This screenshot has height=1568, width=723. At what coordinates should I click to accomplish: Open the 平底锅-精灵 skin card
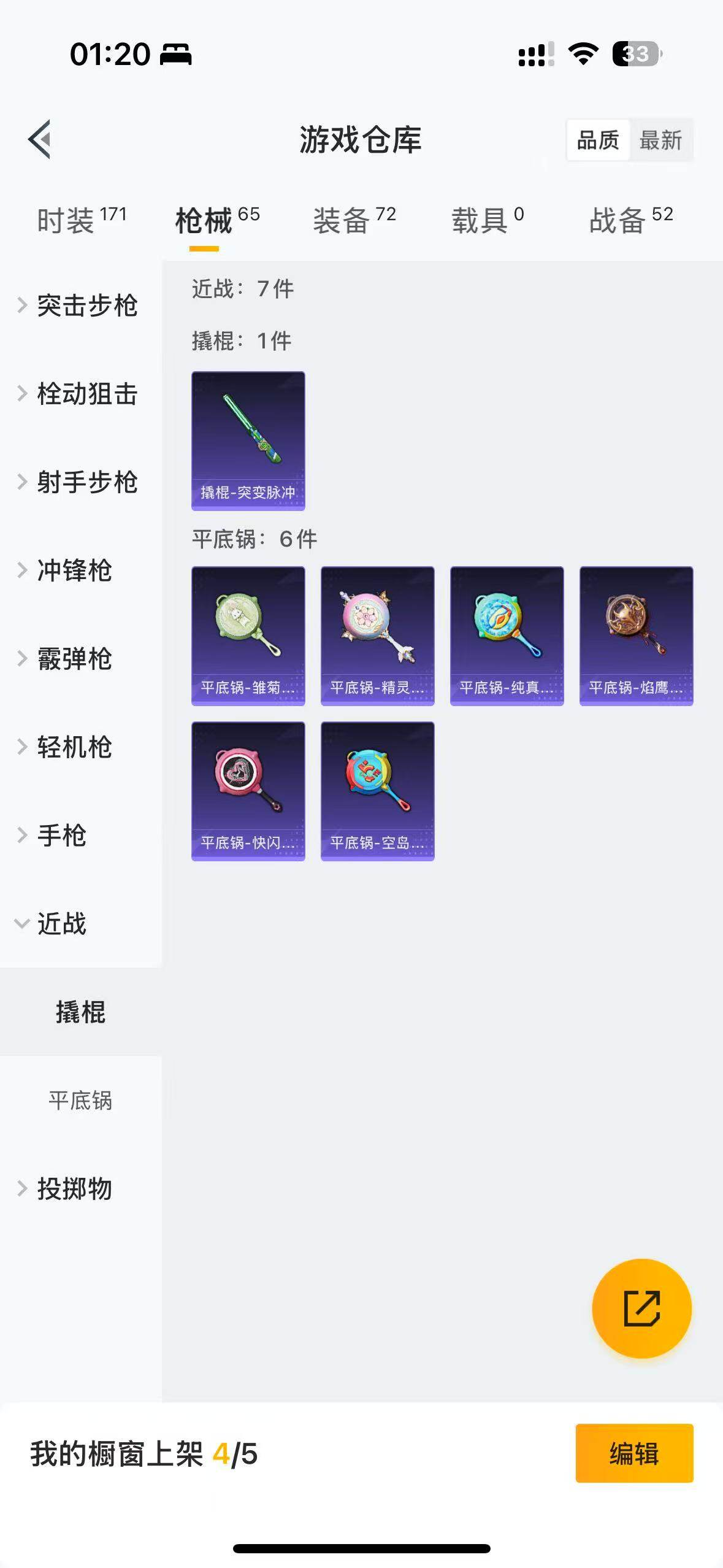(377, 636)
